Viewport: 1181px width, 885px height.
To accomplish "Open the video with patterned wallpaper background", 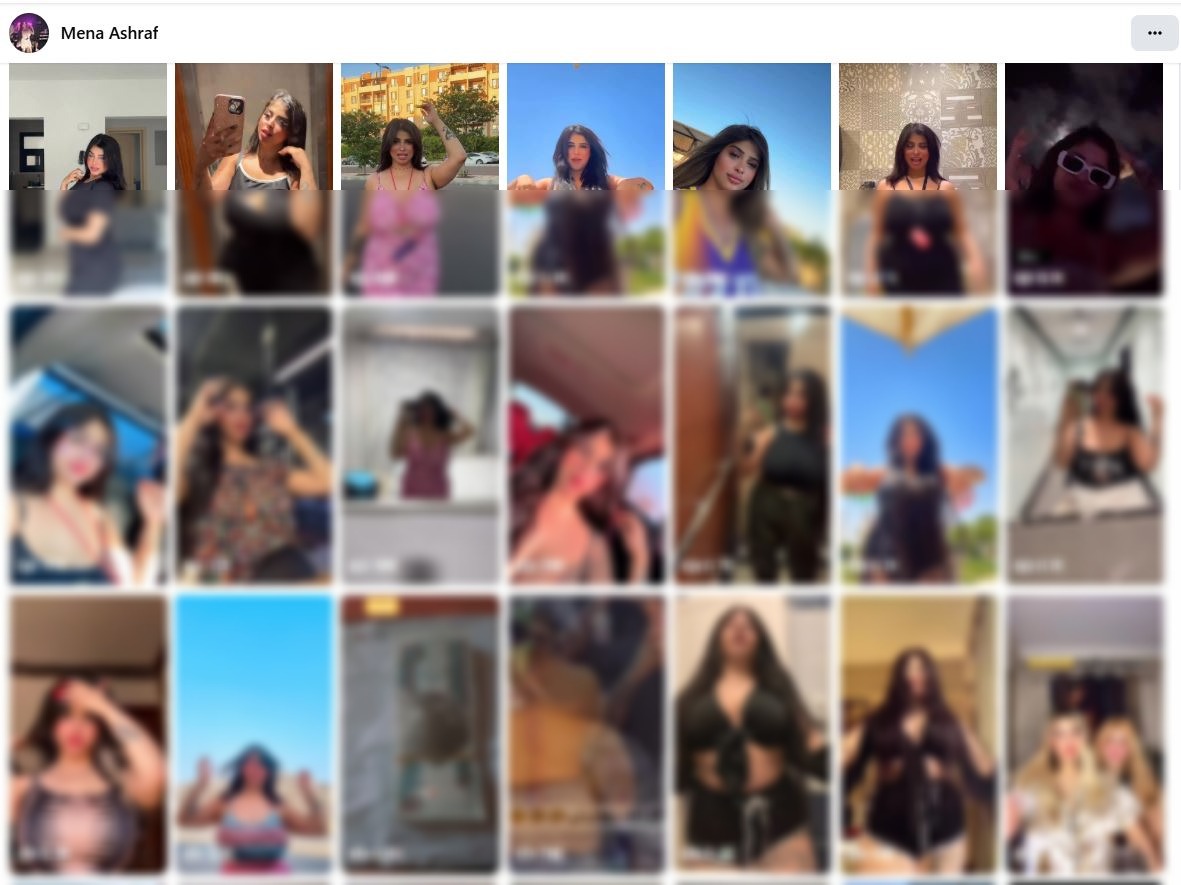I will pos(918,178).
